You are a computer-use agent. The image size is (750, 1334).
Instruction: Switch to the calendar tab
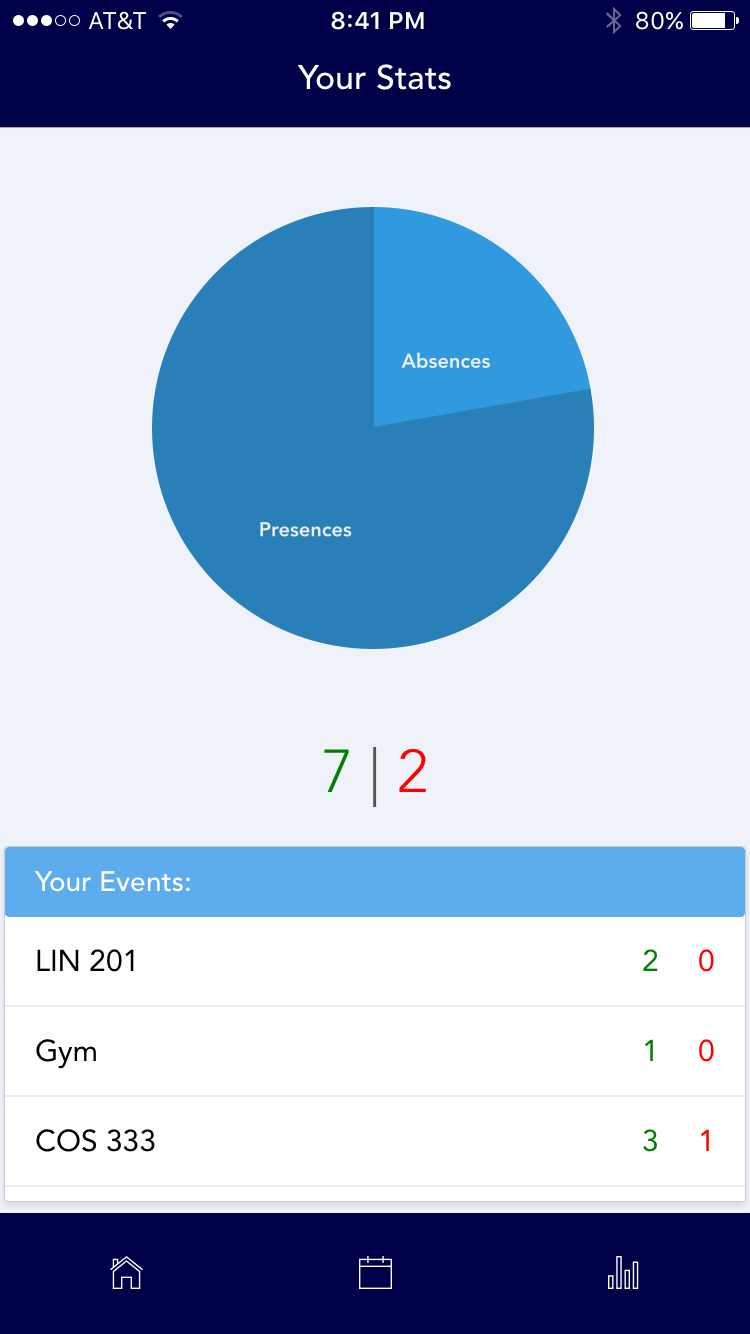[x=375, y=1273]
